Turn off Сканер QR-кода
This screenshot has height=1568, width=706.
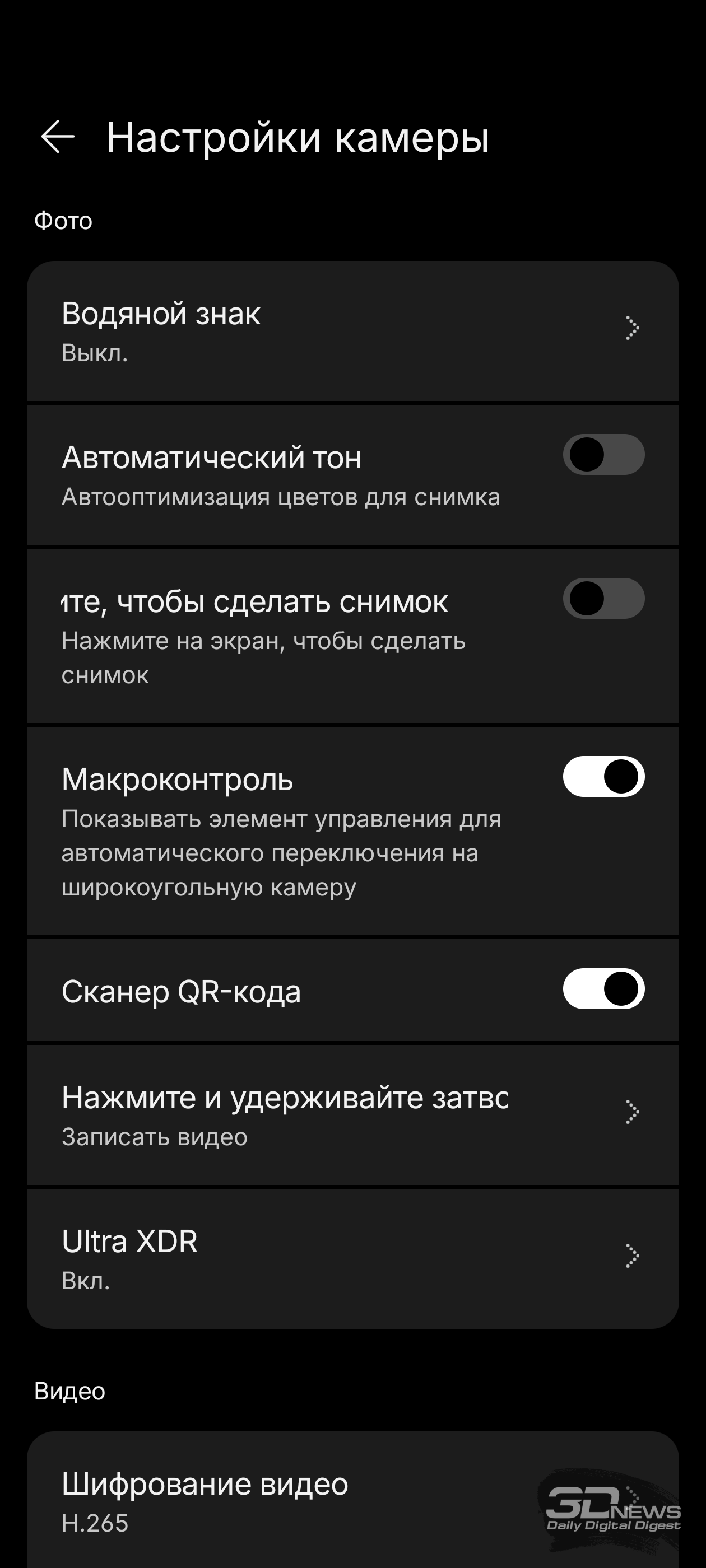(x=603, y=988)
